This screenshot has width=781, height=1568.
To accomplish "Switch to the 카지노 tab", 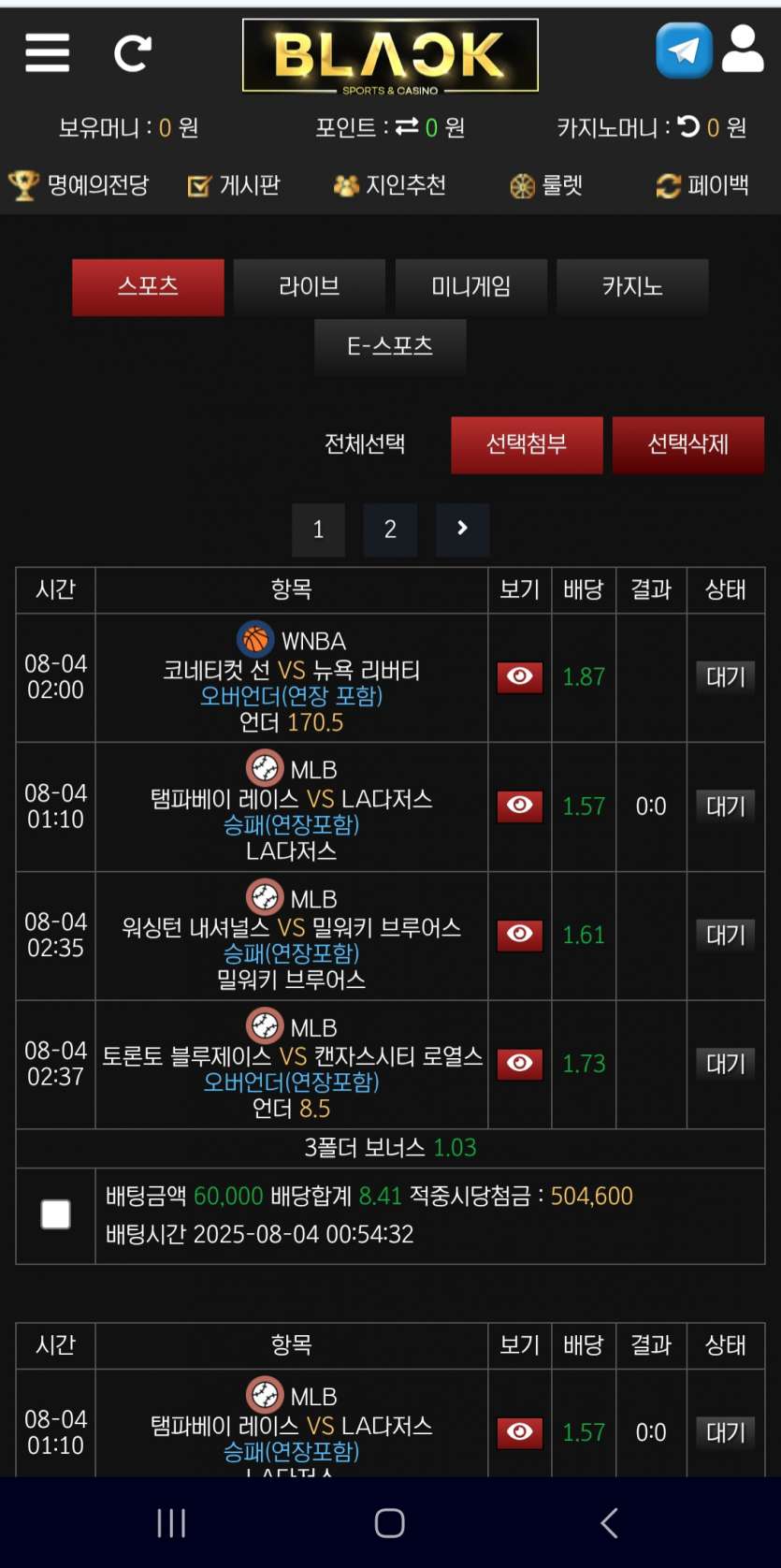I will (x=632, y=287).
